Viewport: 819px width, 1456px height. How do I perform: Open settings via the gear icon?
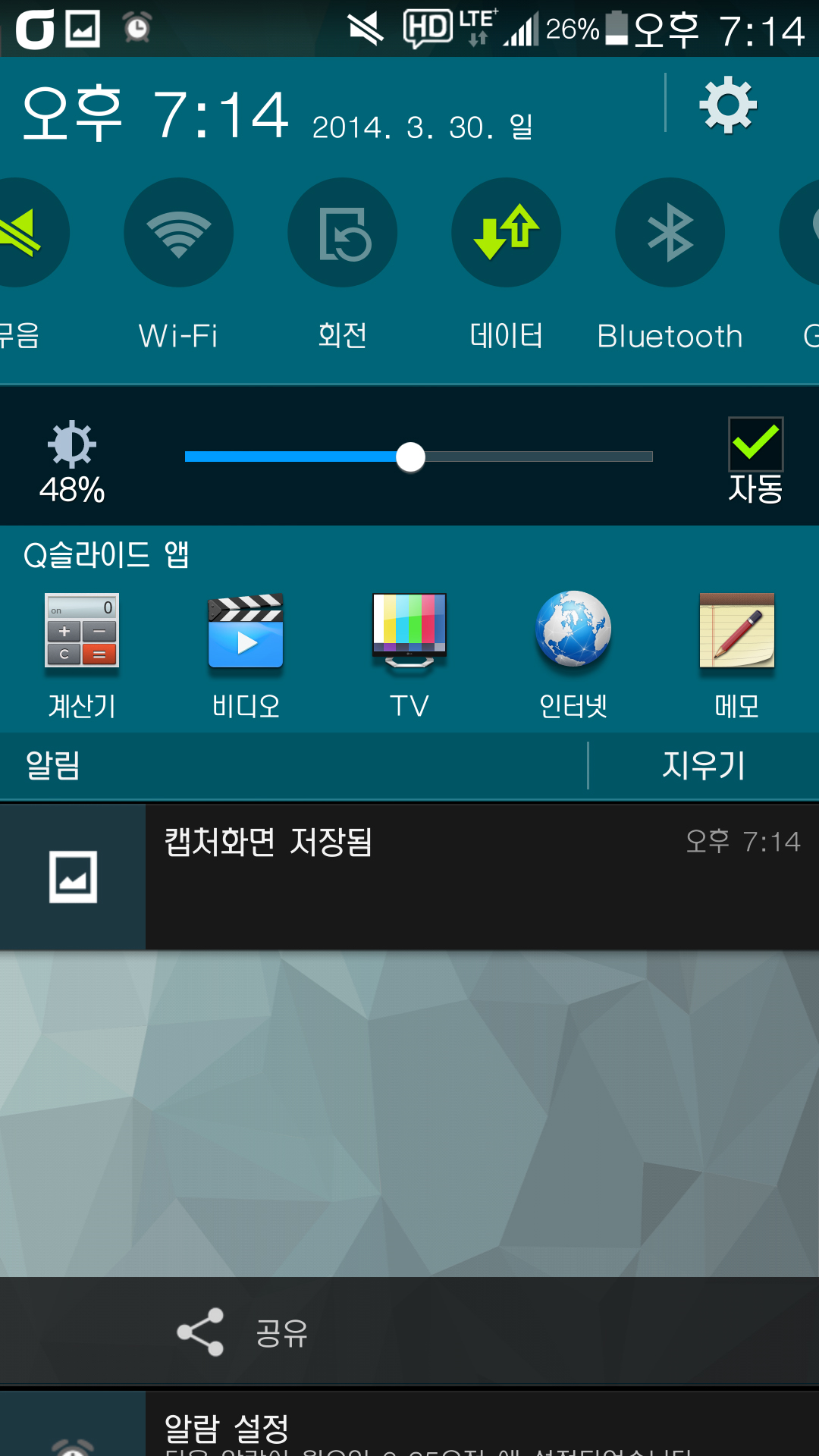pyautogui.click(x=727, y=105)
